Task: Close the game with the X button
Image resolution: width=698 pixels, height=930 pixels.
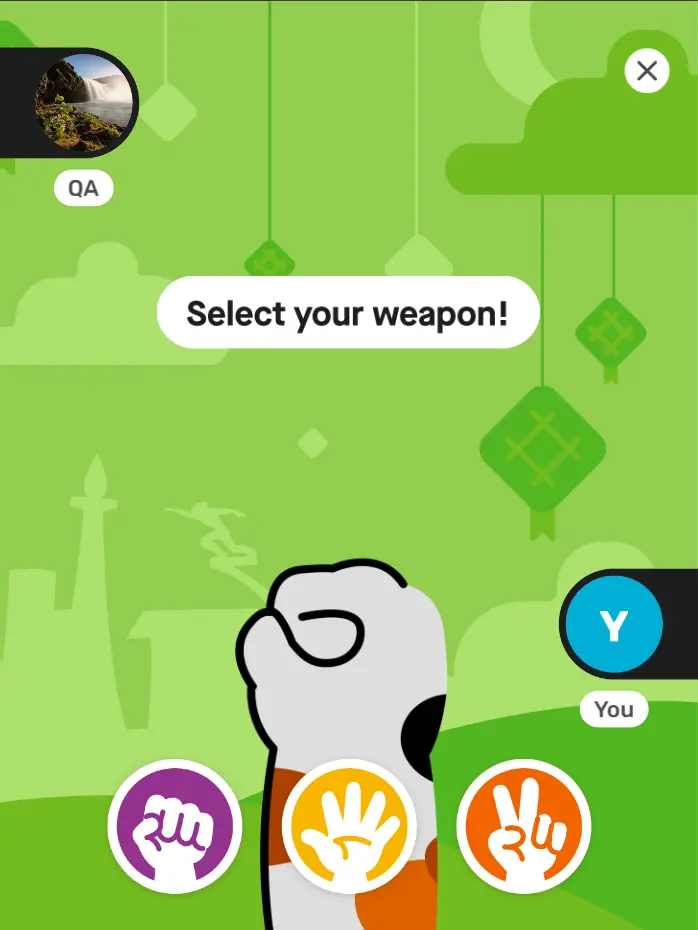Action: point(647,71)
